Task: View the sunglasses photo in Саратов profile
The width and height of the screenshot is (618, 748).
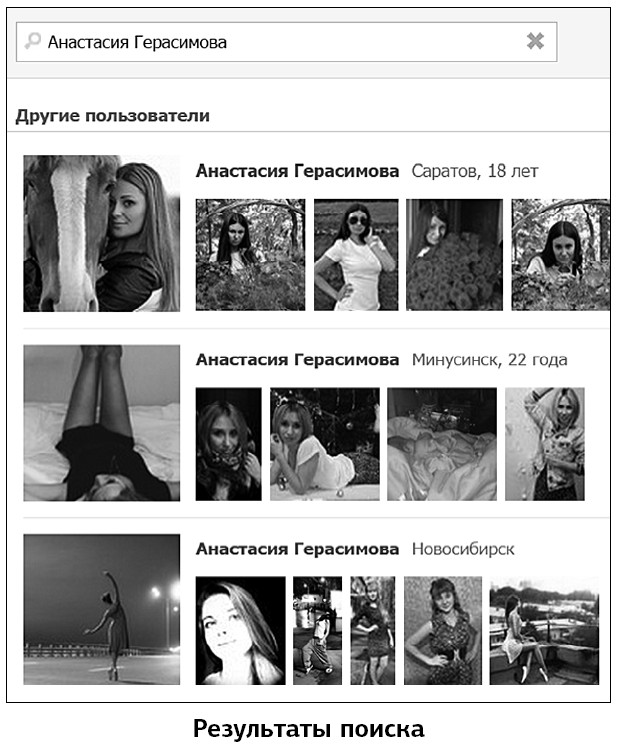Action: (x=356, y=254)
